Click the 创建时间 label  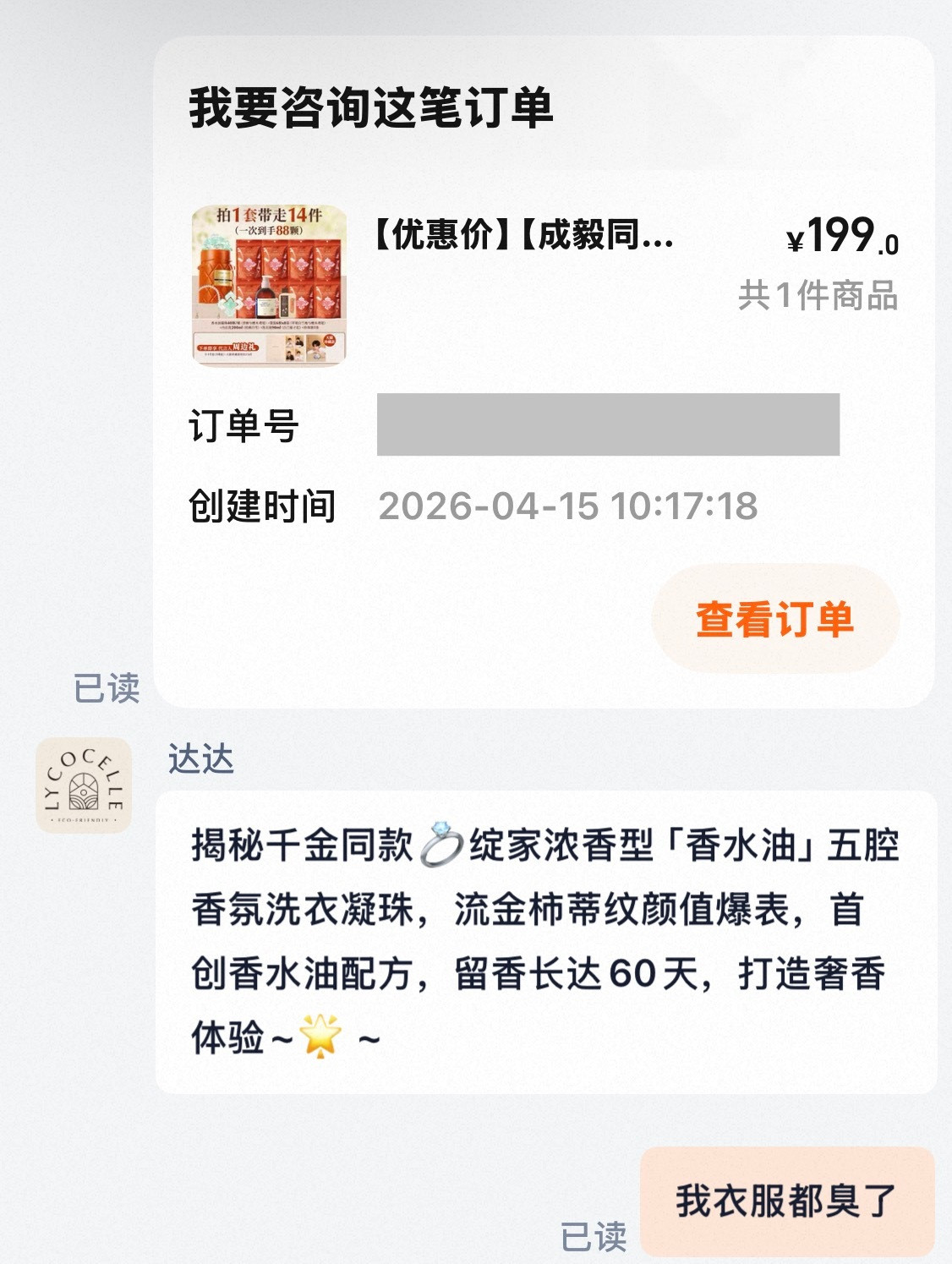(x=262, y=507)
